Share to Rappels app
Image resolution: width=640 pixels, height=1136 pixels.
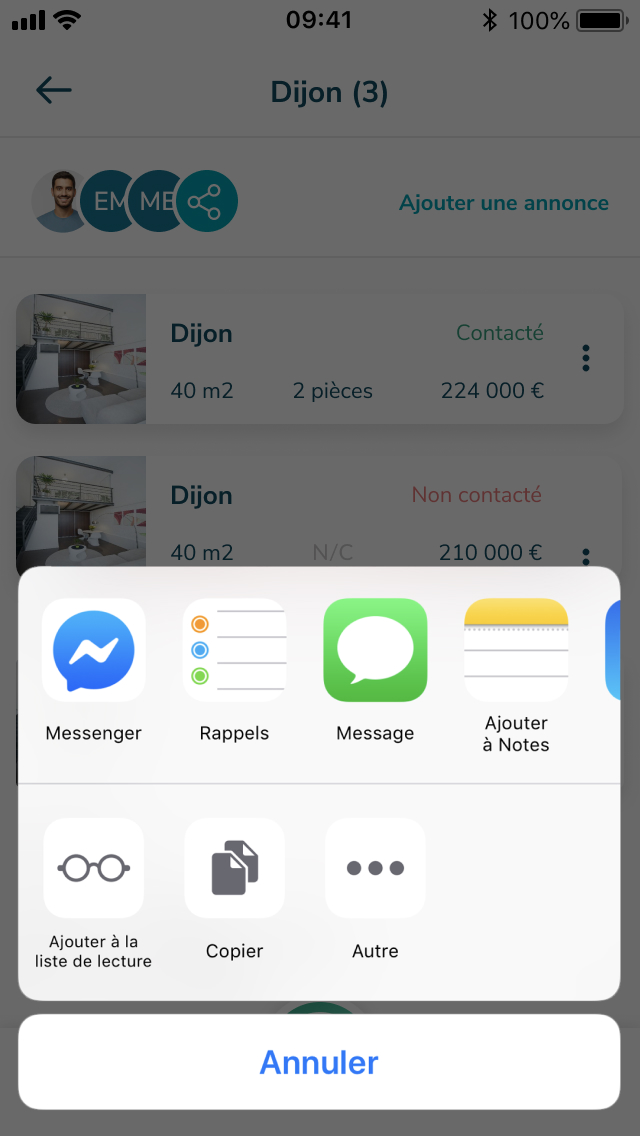pos(234,651)
